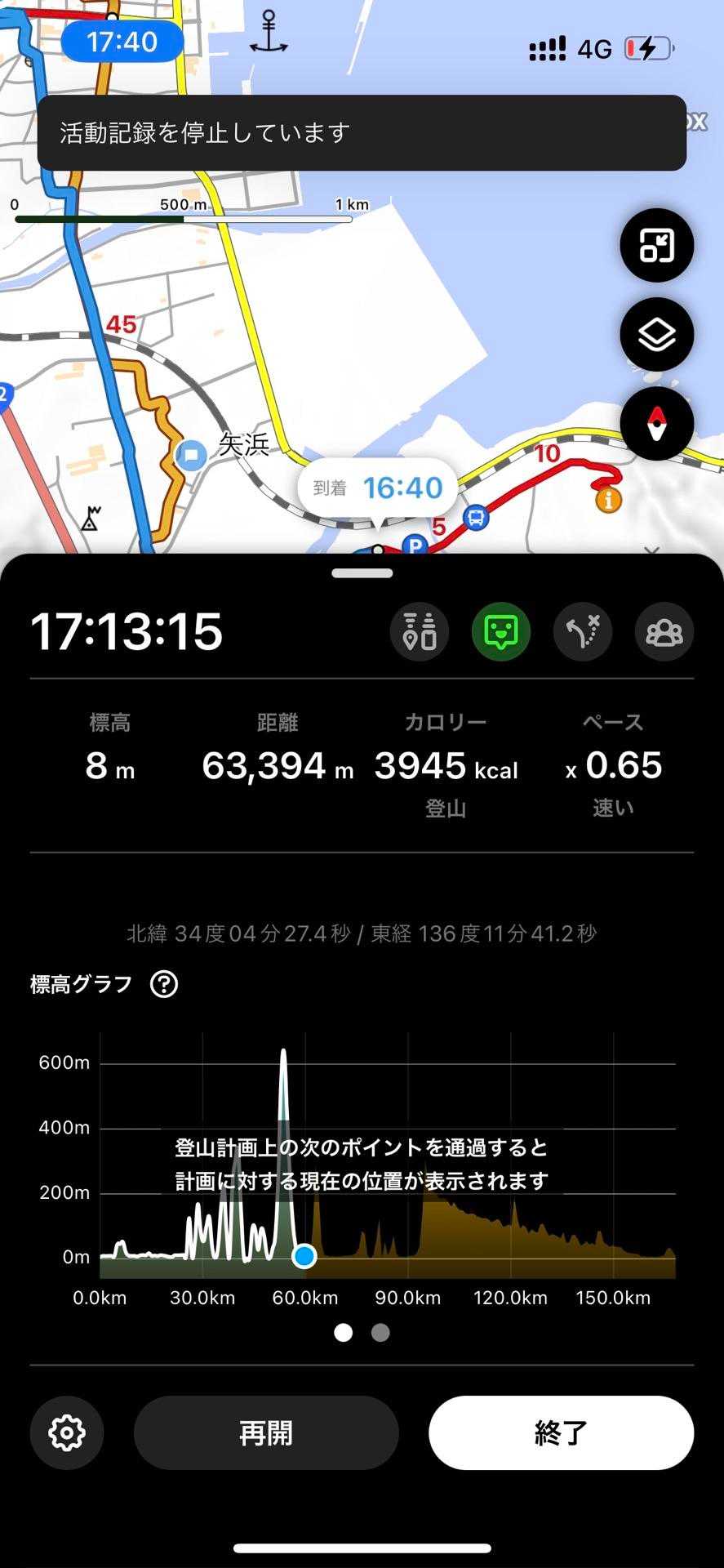Image resolution: width=724 pixels, height=1568 pixels.
Task: Tap the blue flag marker near 矢浜
Action: tap(192, 455)
